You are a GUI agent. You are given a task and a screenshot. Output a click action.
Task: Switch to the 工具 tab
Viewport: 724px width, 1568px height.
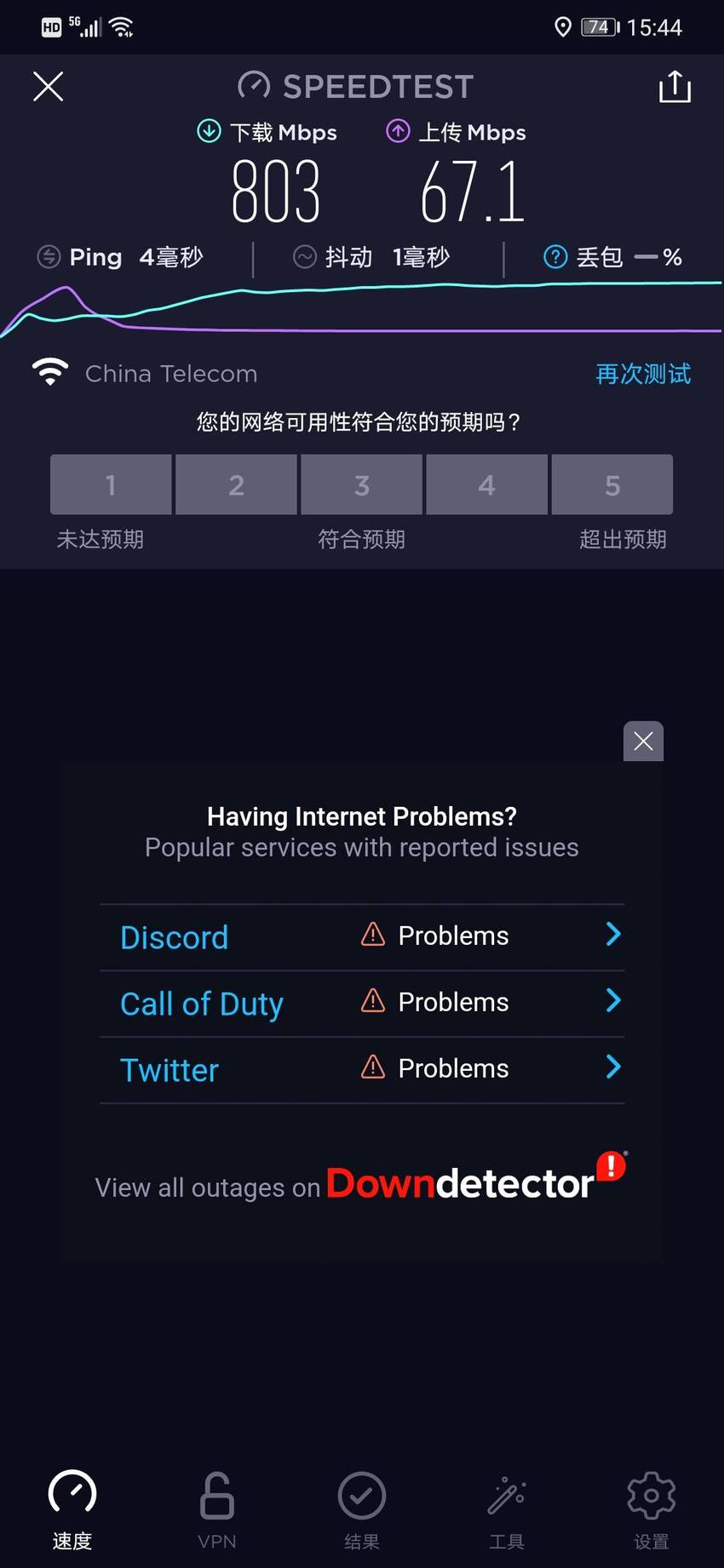coord(507,1509)
